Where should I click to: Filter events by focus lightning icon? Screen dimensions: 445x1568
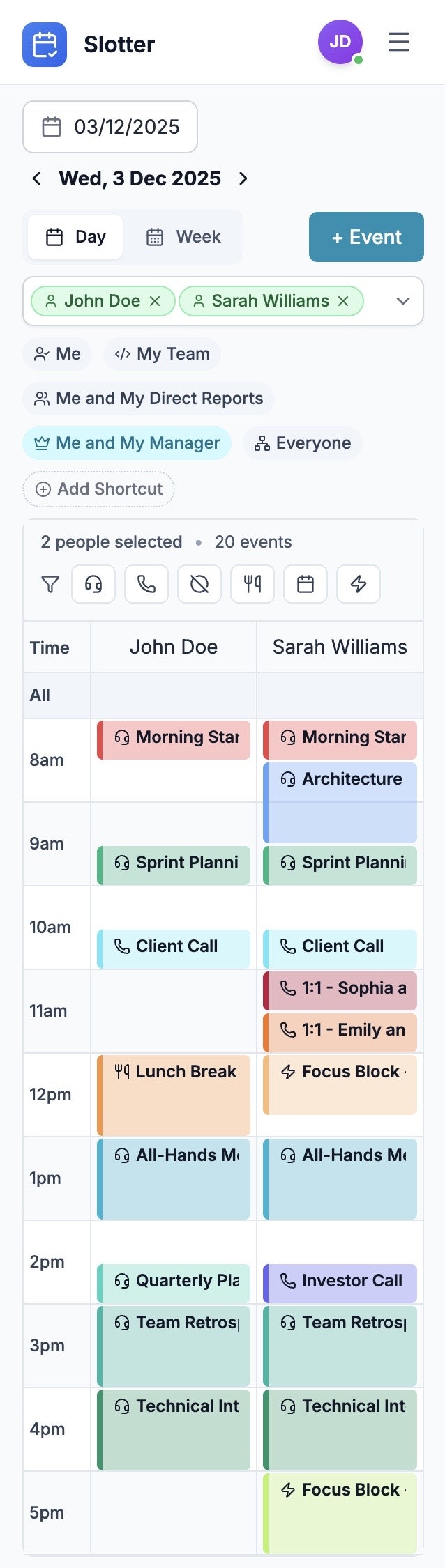click(x=359, y=584)
